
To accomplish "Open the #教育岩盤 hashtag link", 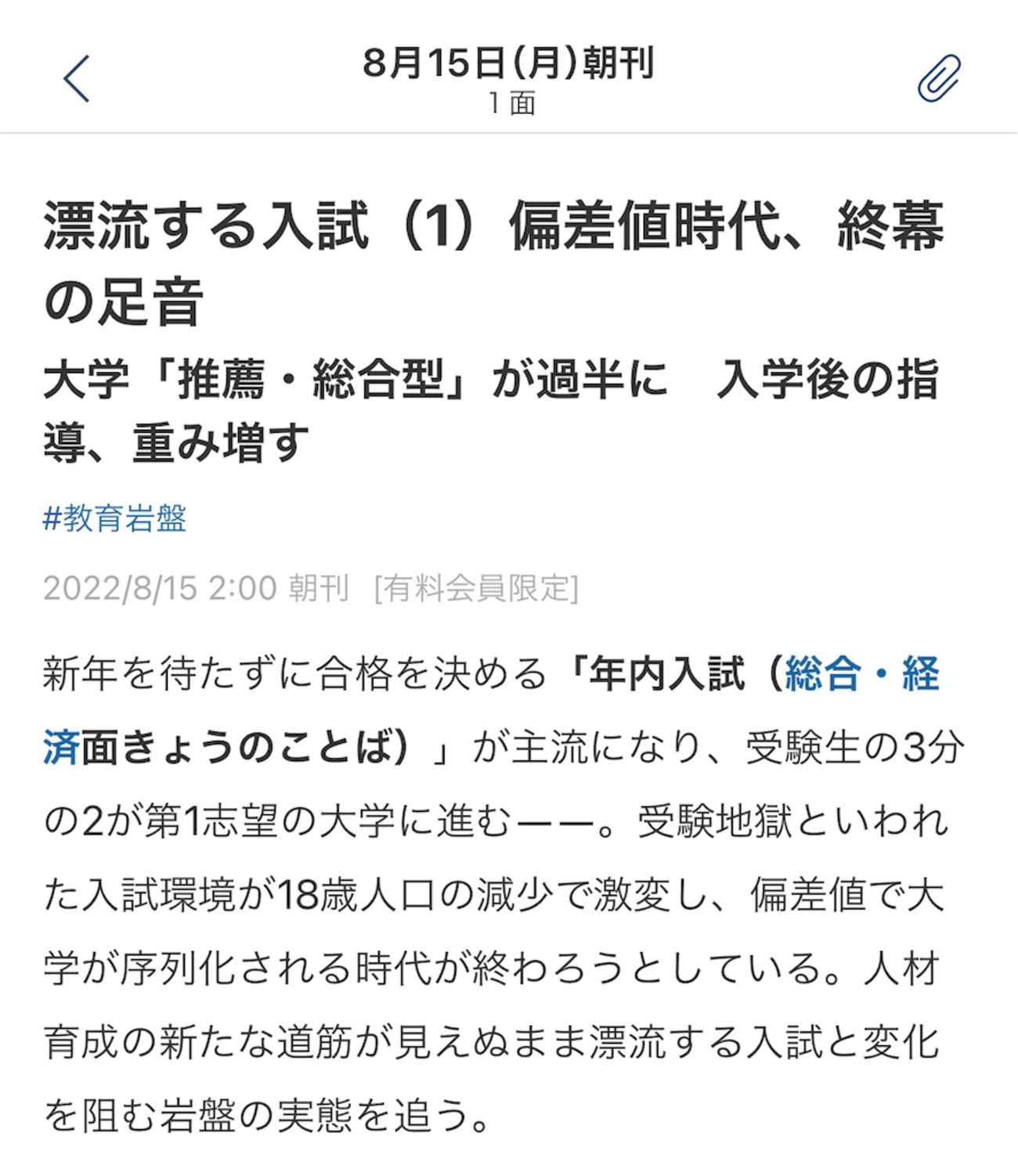I will click(x=115, y=518).
